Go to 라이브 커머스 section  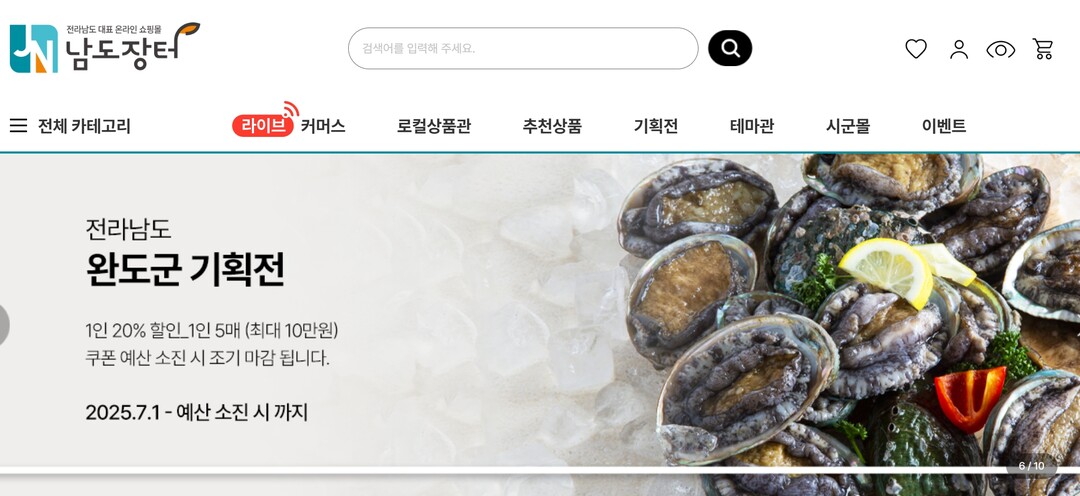[x=289, y=125]
